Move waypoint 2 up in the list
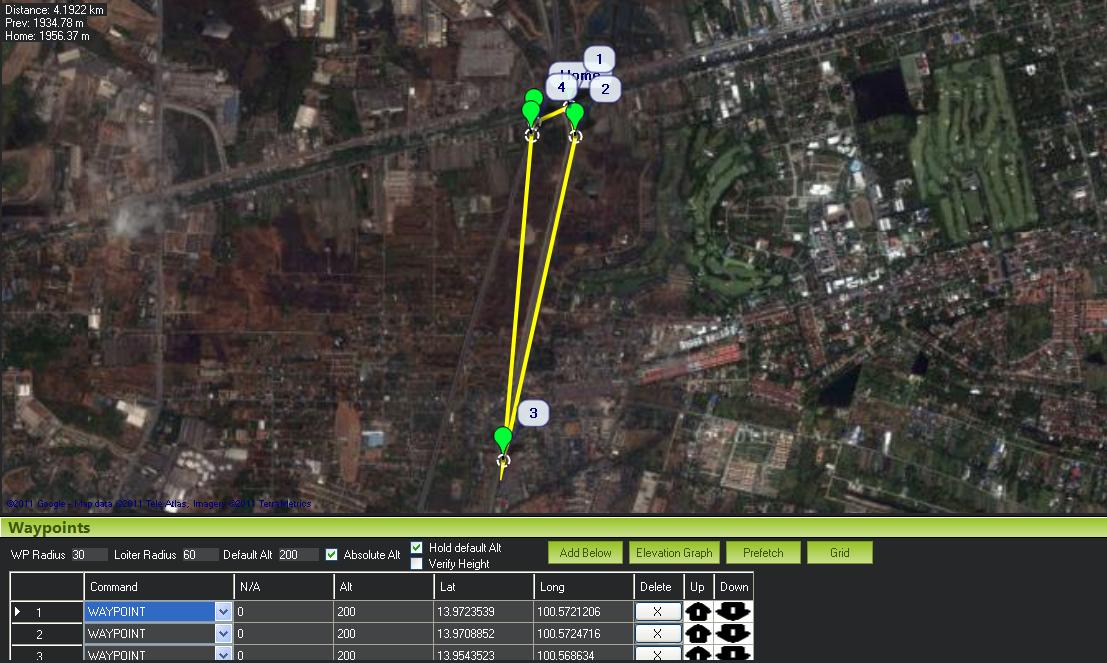 click(x=698, y=634)
